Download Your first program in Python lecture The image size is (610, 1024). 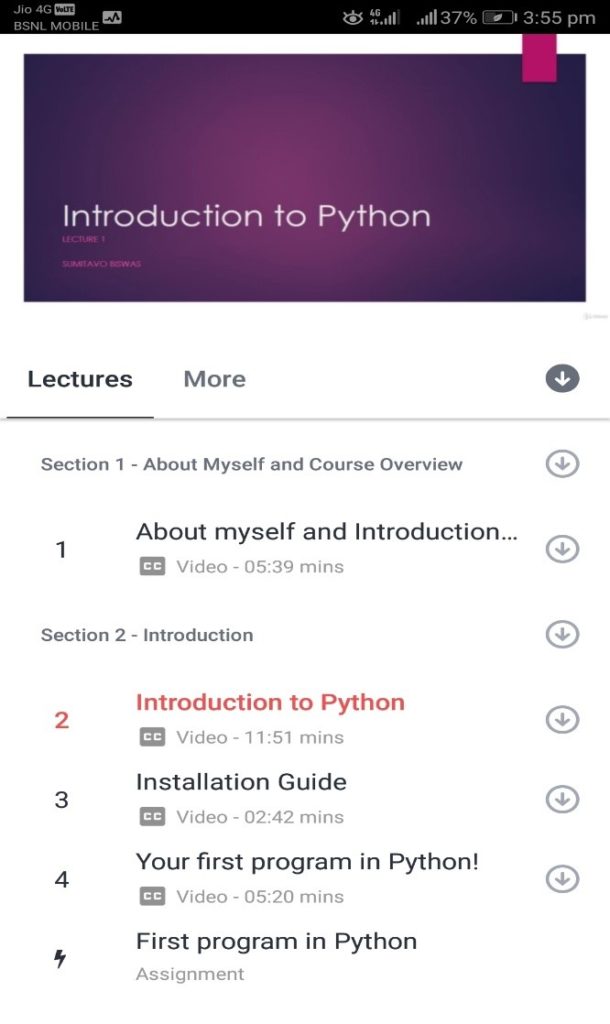(562, 879)
